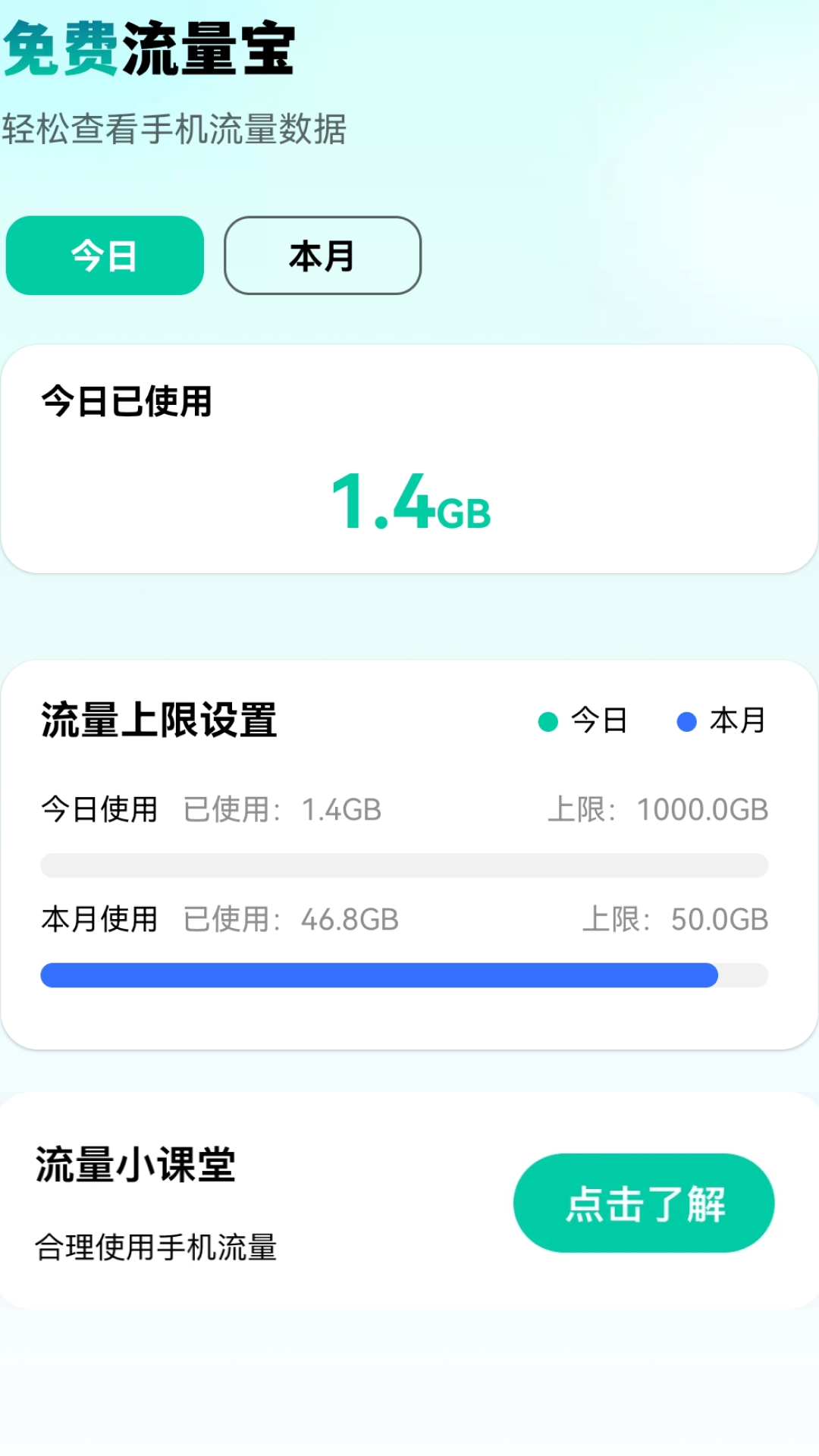Switch to the 本月 tab
819x1456 pixels.
(x=322, y=256)
